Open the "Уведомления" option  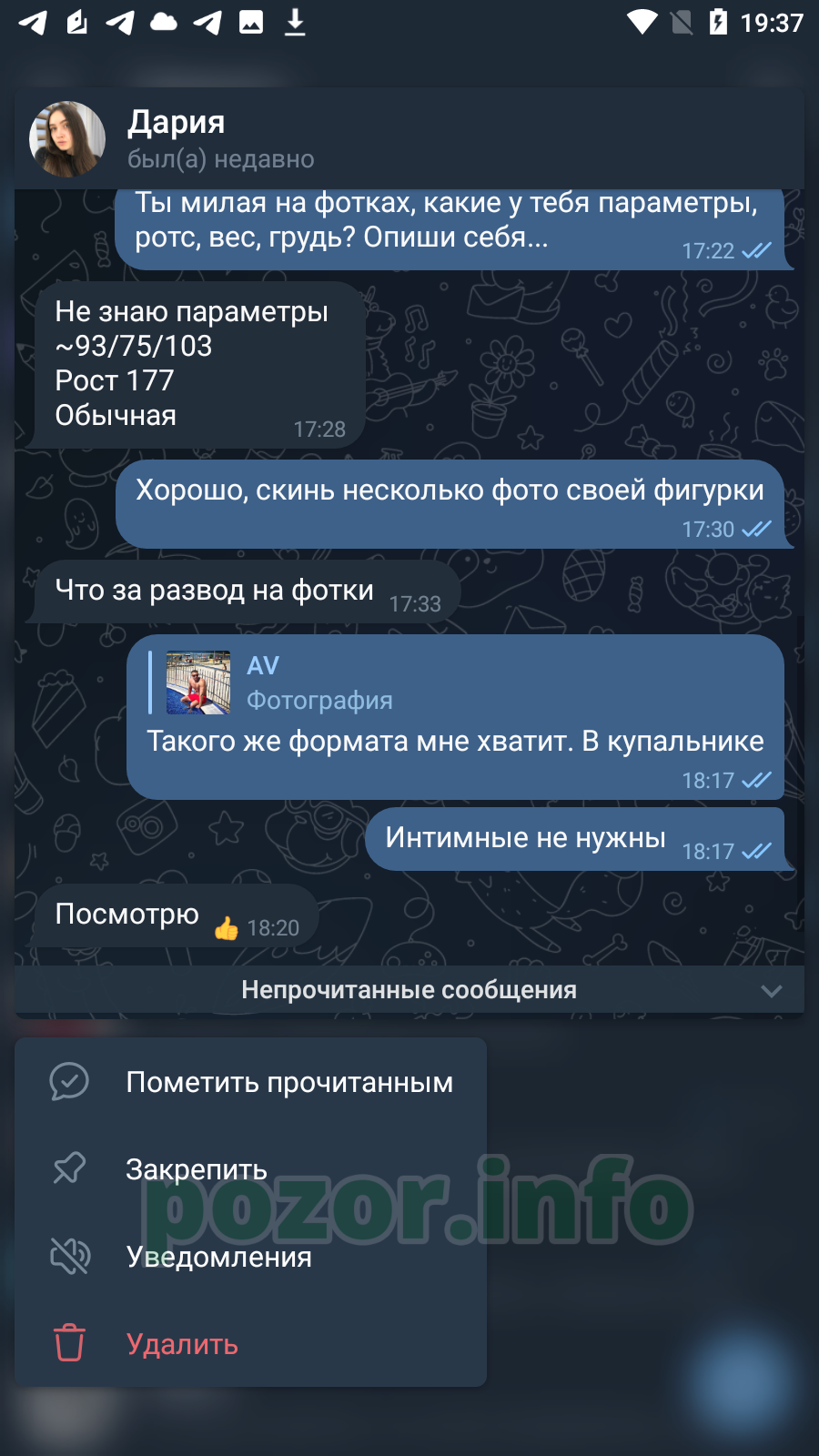point(250,1257)
